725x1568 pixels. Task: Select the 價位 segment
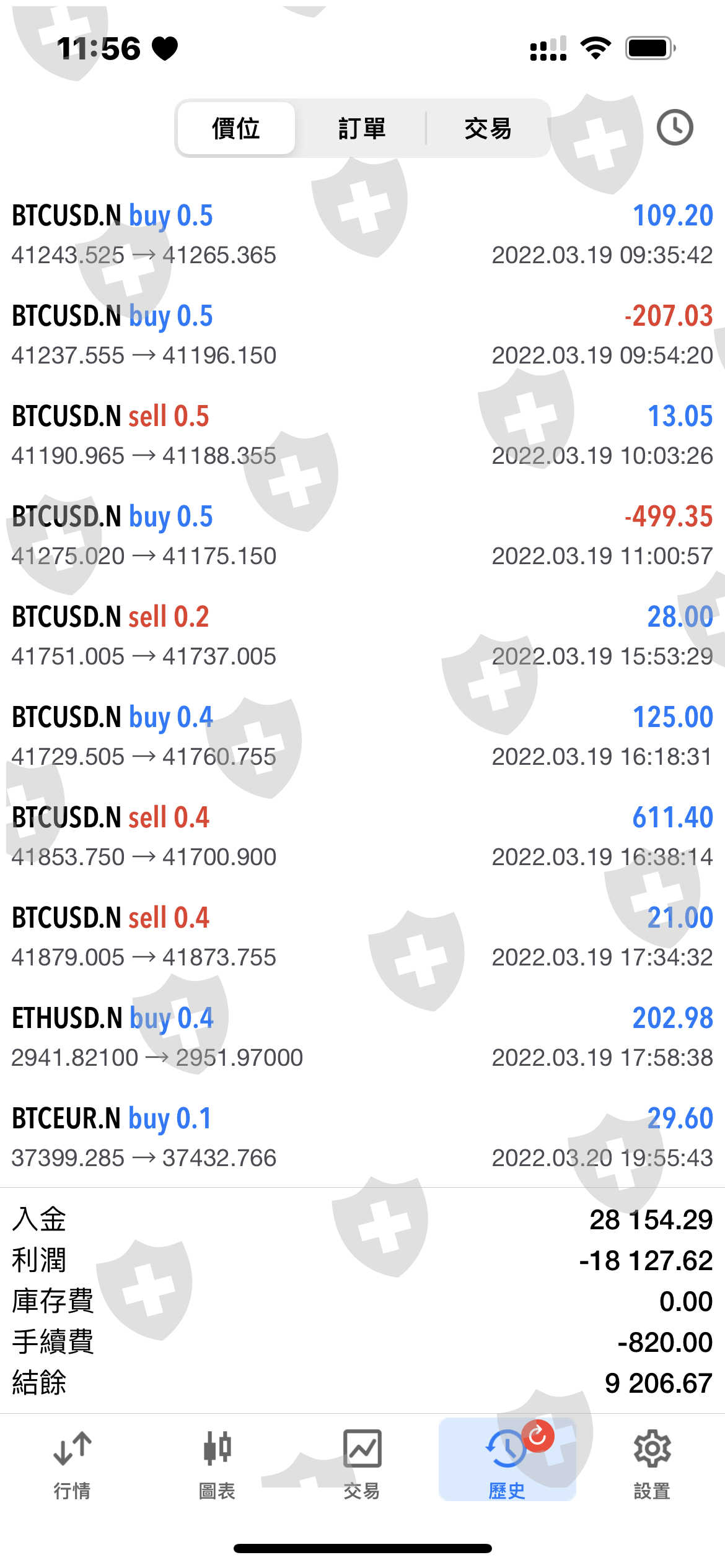(236, 128)
